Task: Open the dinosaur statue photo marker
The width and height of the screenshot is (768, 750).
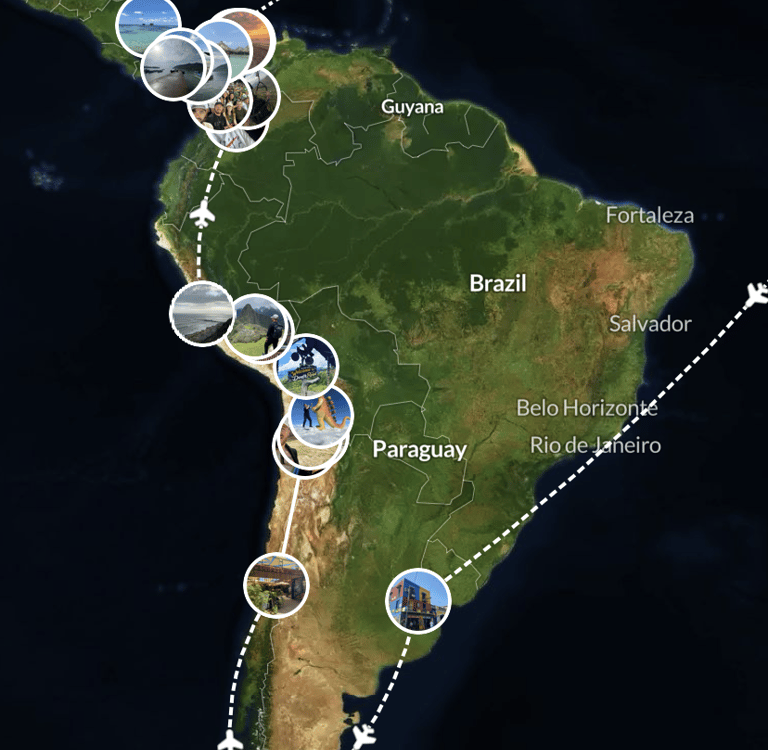Action: tap(321, 415)
